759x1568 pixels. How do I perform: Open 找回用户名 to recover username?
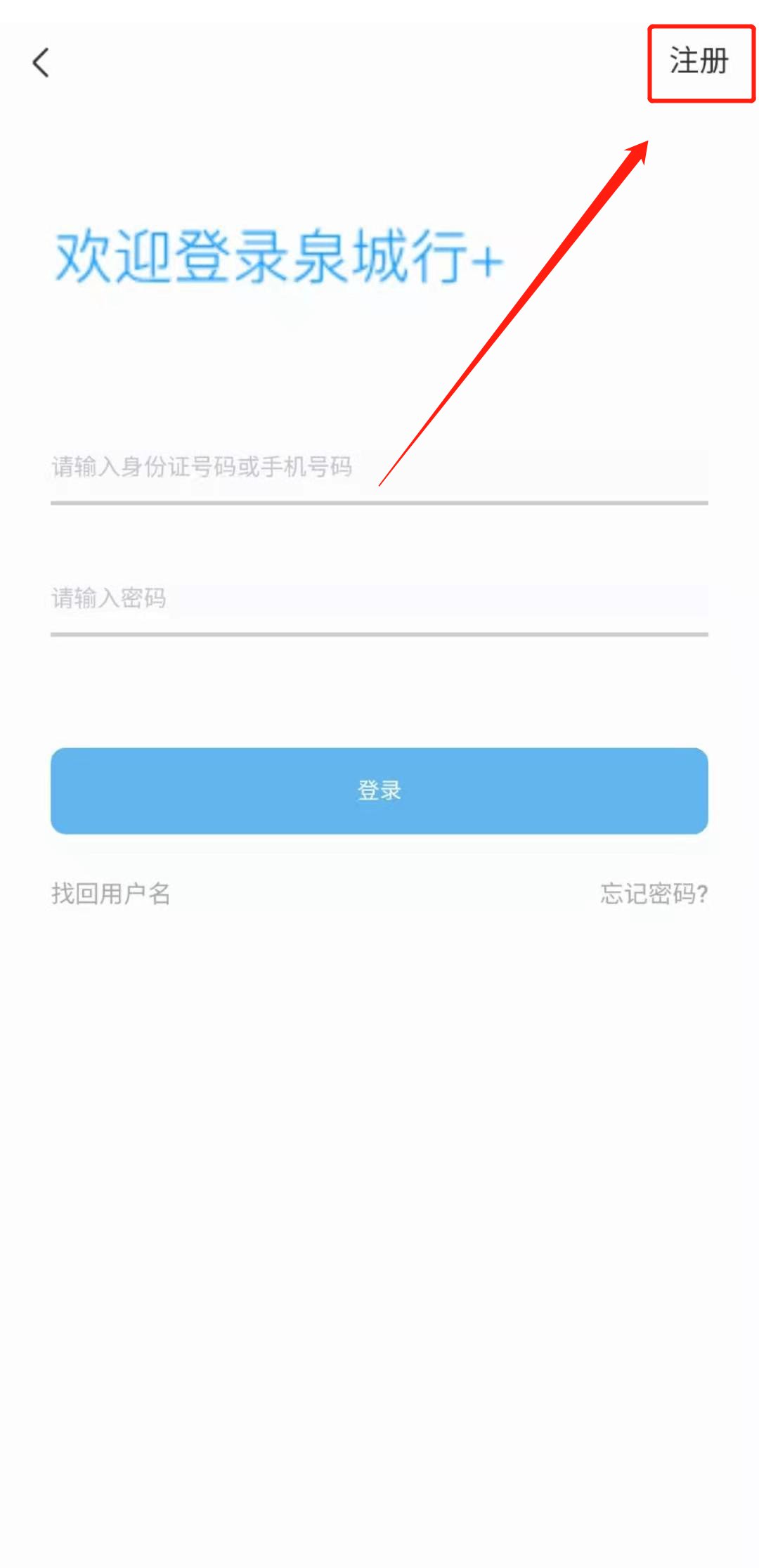[x=111, y=894]
